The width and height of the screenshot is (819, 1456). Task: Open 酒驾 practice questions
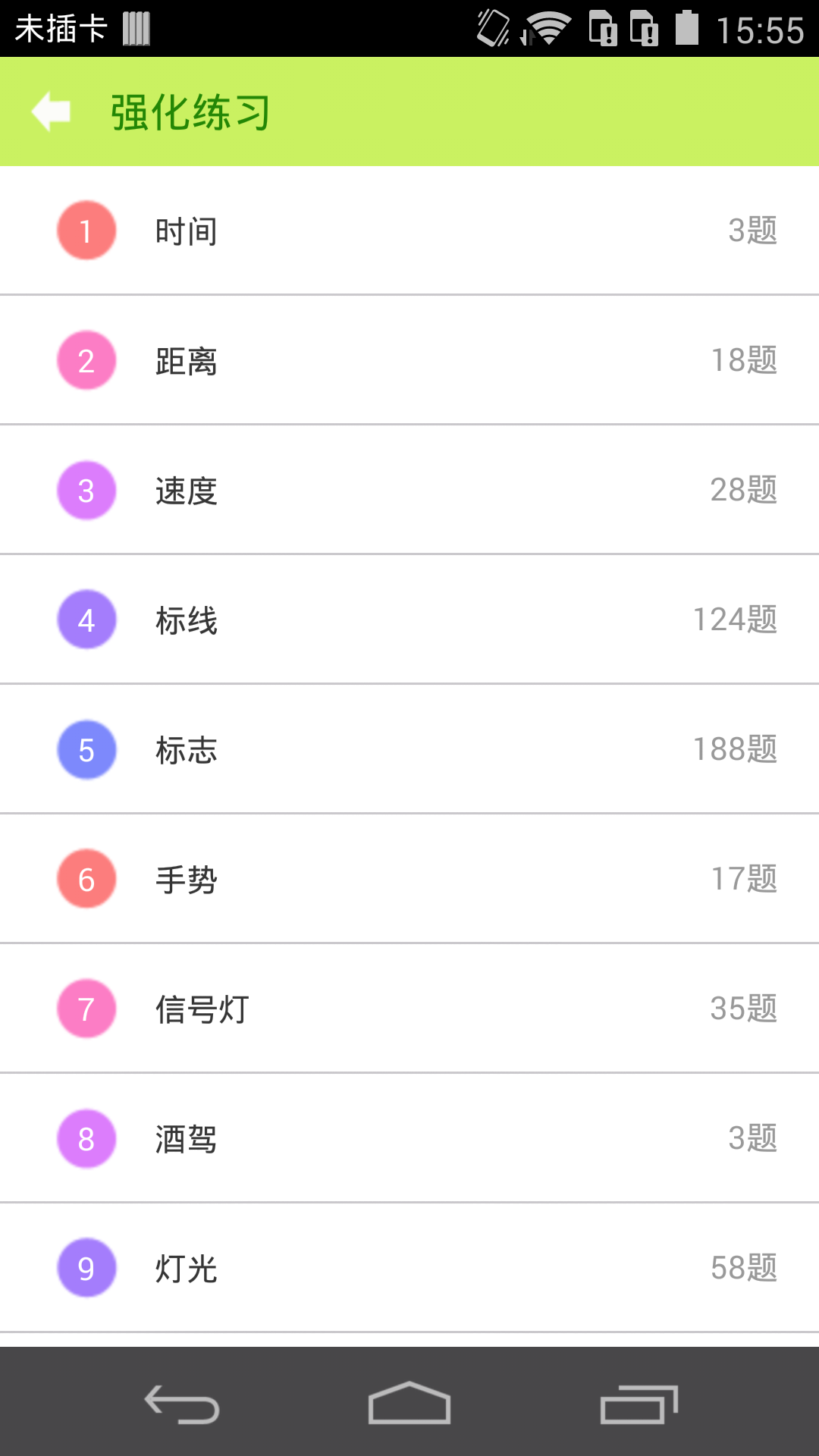click(x=409, y=1138)
